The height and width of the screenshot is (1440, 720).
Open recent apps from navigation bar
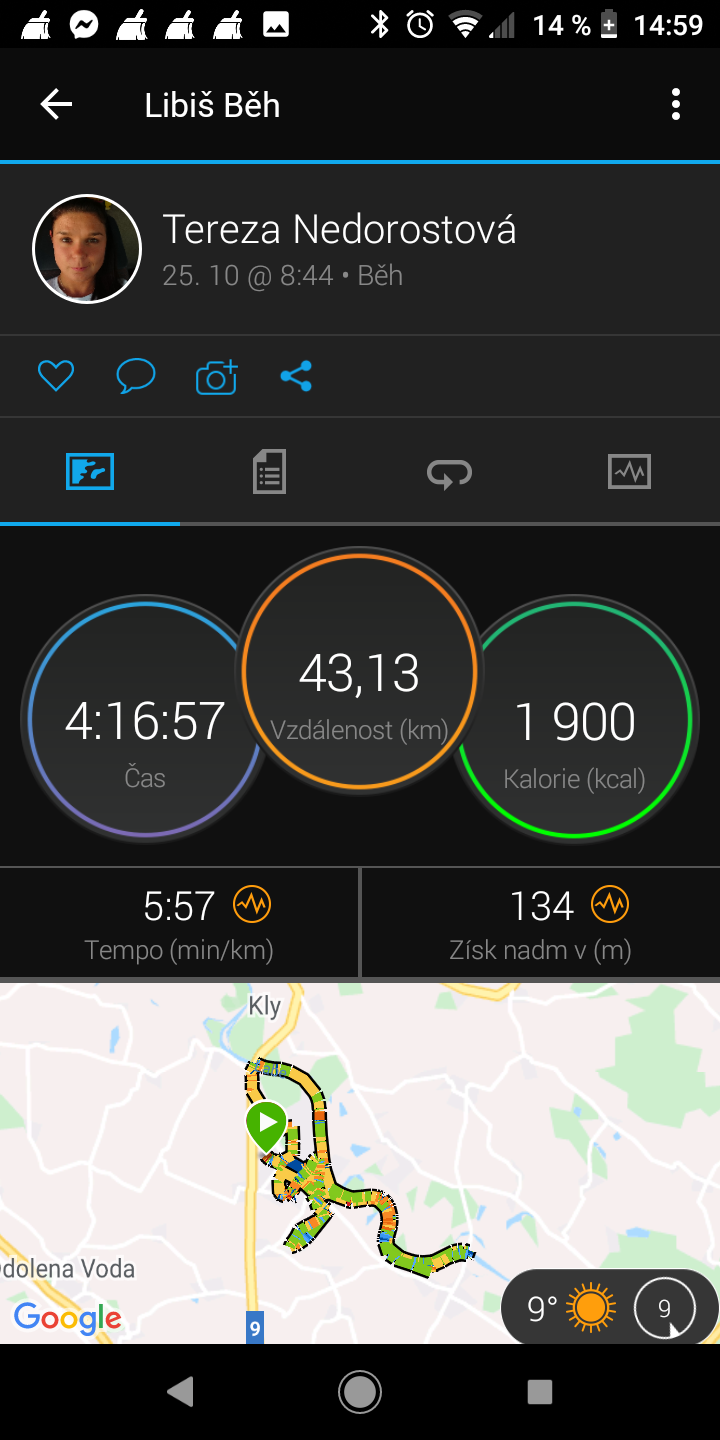540,1391
